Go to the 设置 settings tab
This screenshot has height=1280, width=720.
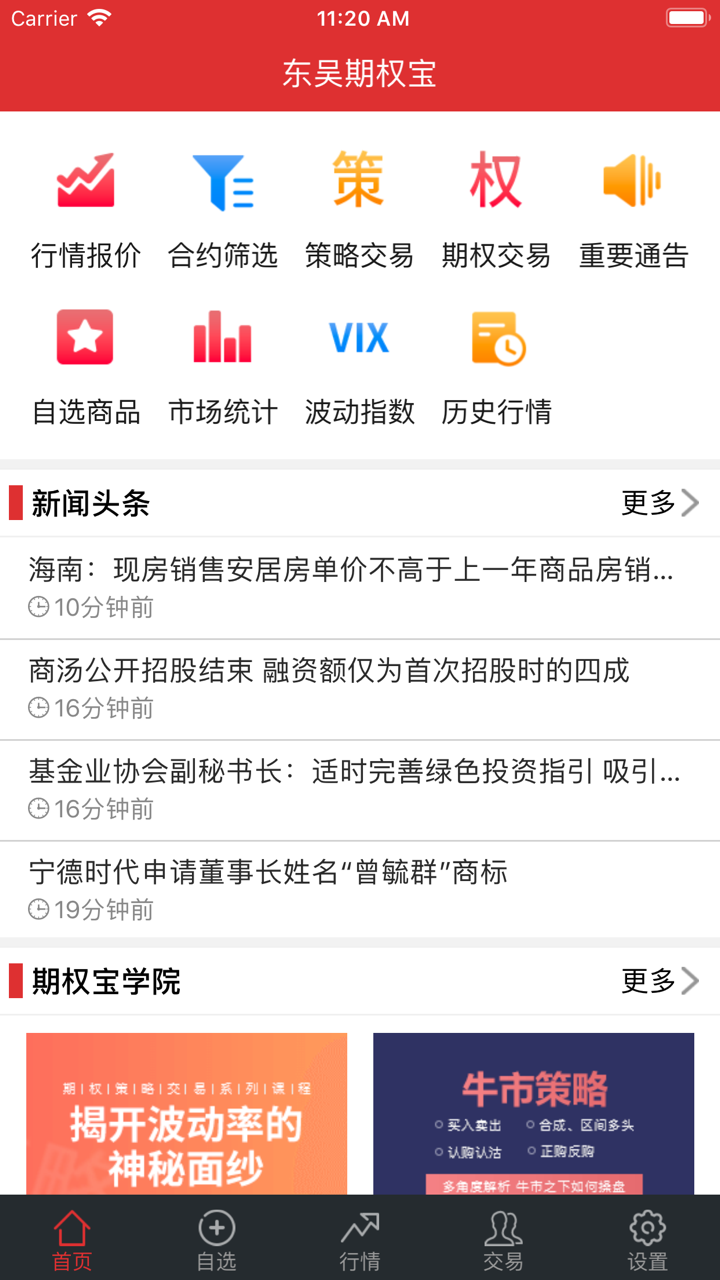point(647,1240)
